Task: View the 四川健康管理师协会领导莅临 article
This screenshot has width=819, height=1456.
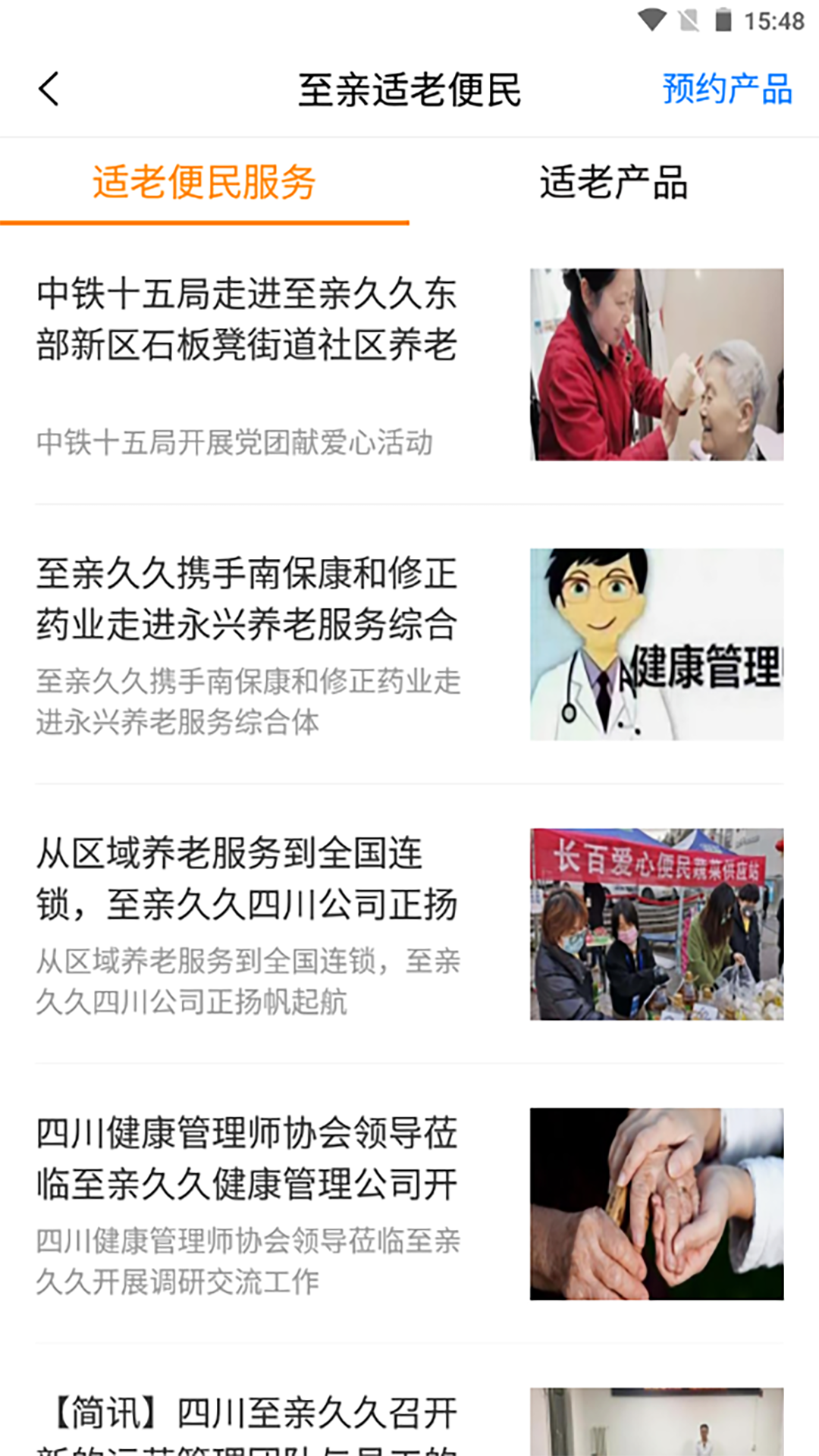Action: (x=247, y=1159)
